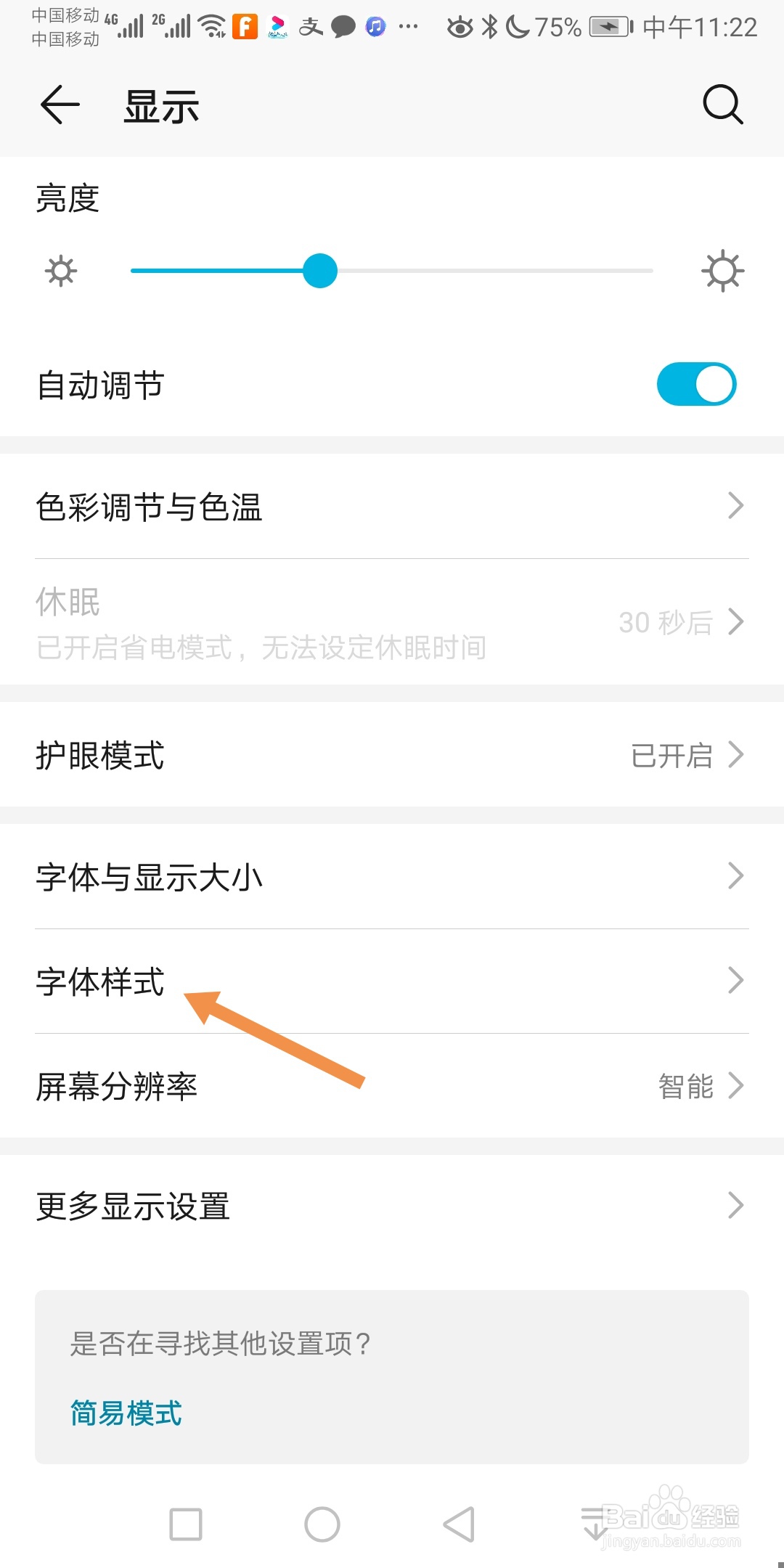Select the 护眼模式 menu entry
This screenshot has width=784, height=1568.
(392, 755)
